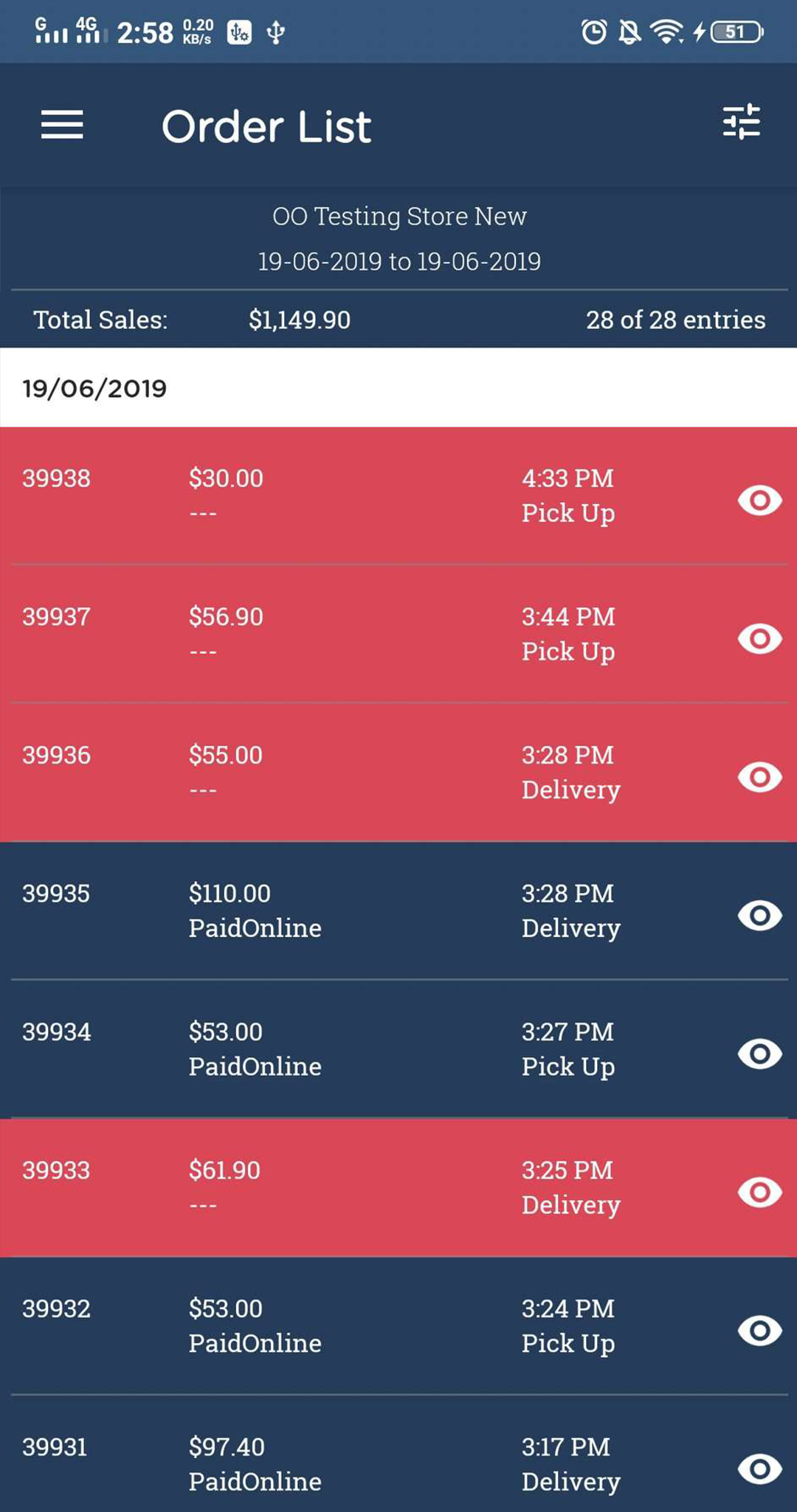The image size is (797, 1512).
Task: View details of order 39931
Action: [x=759, y=1469]
